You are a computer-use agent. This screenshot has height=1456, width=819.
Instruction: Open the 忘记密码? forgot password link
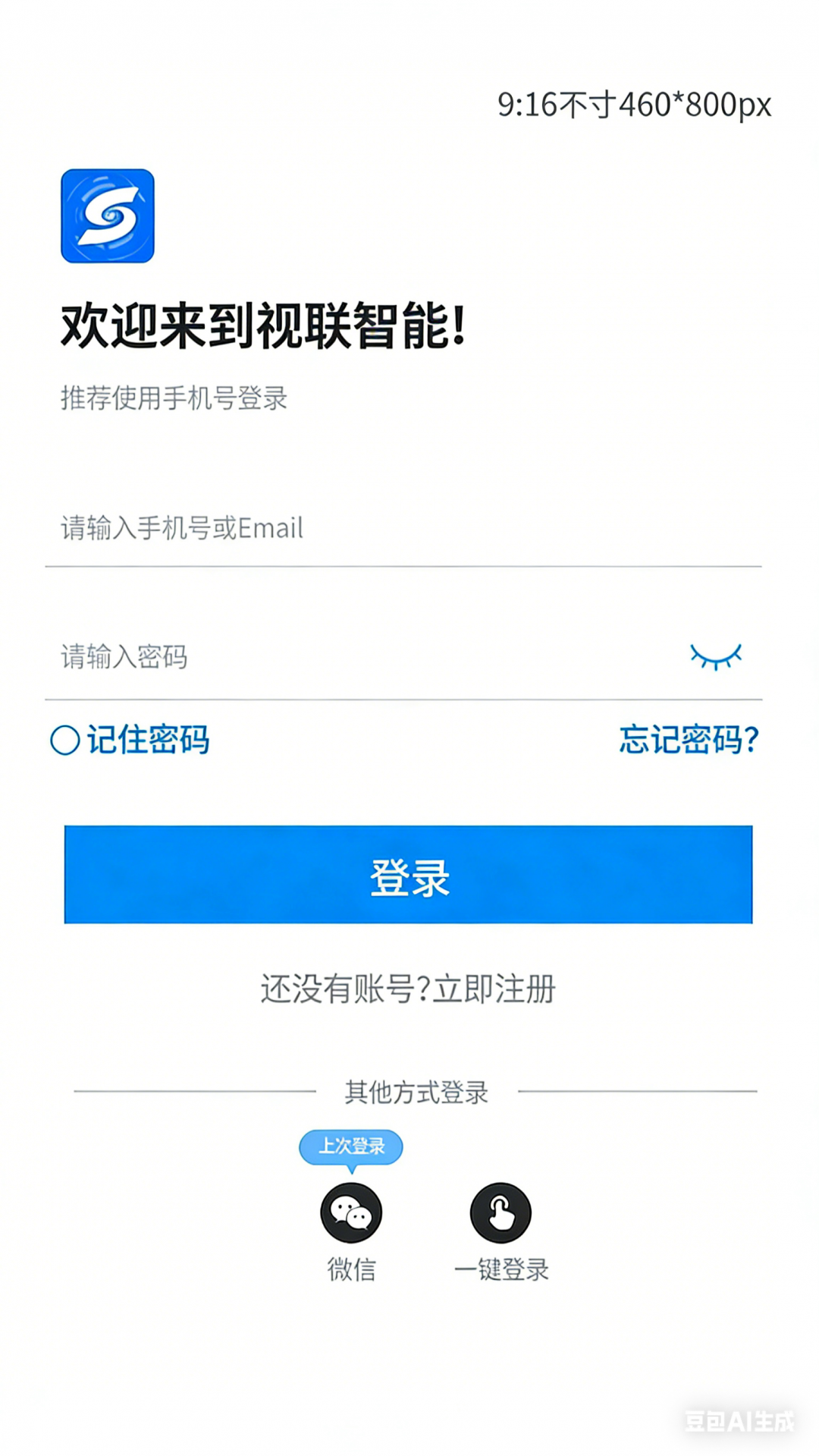[689, 740]
